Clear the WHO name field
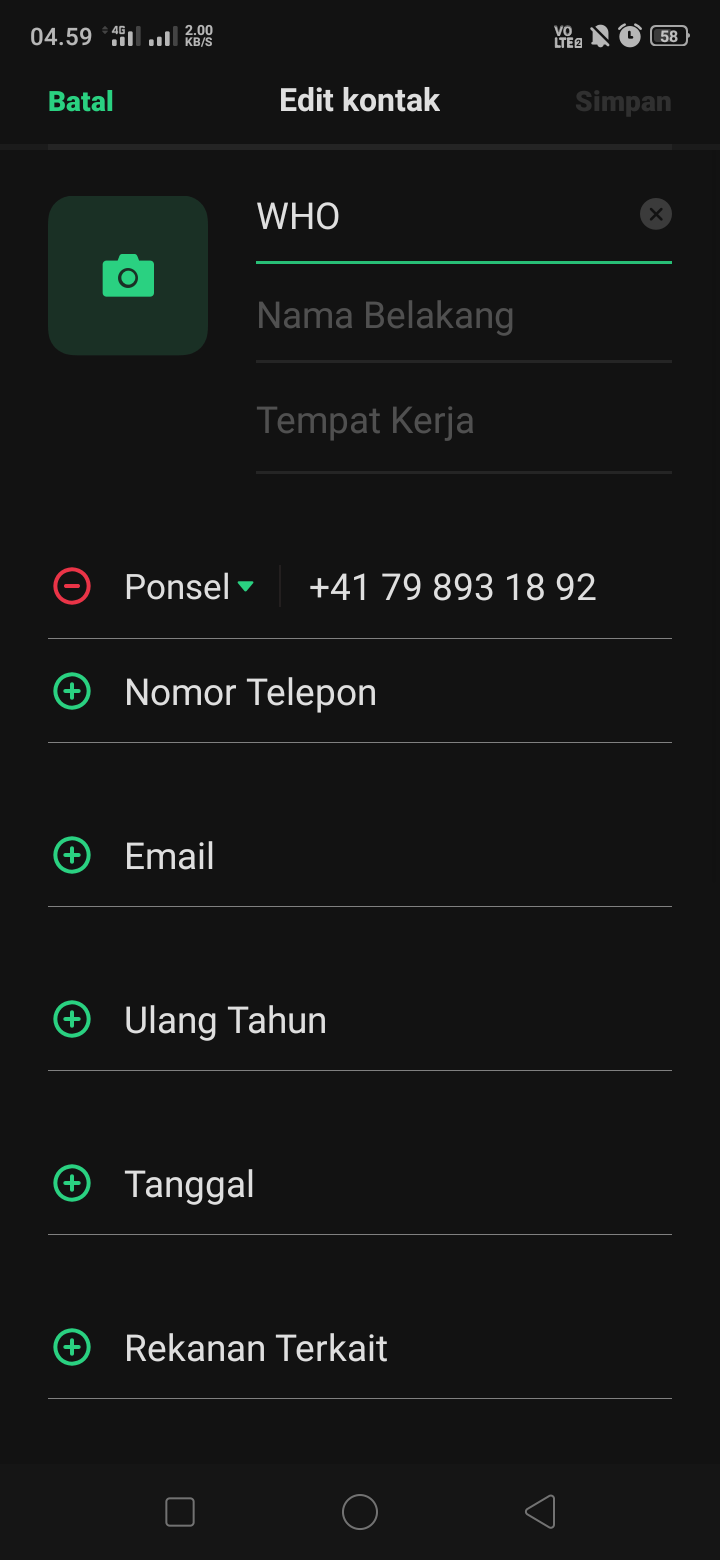Screen dimensions: 720x1560 (x=655, y=214)
